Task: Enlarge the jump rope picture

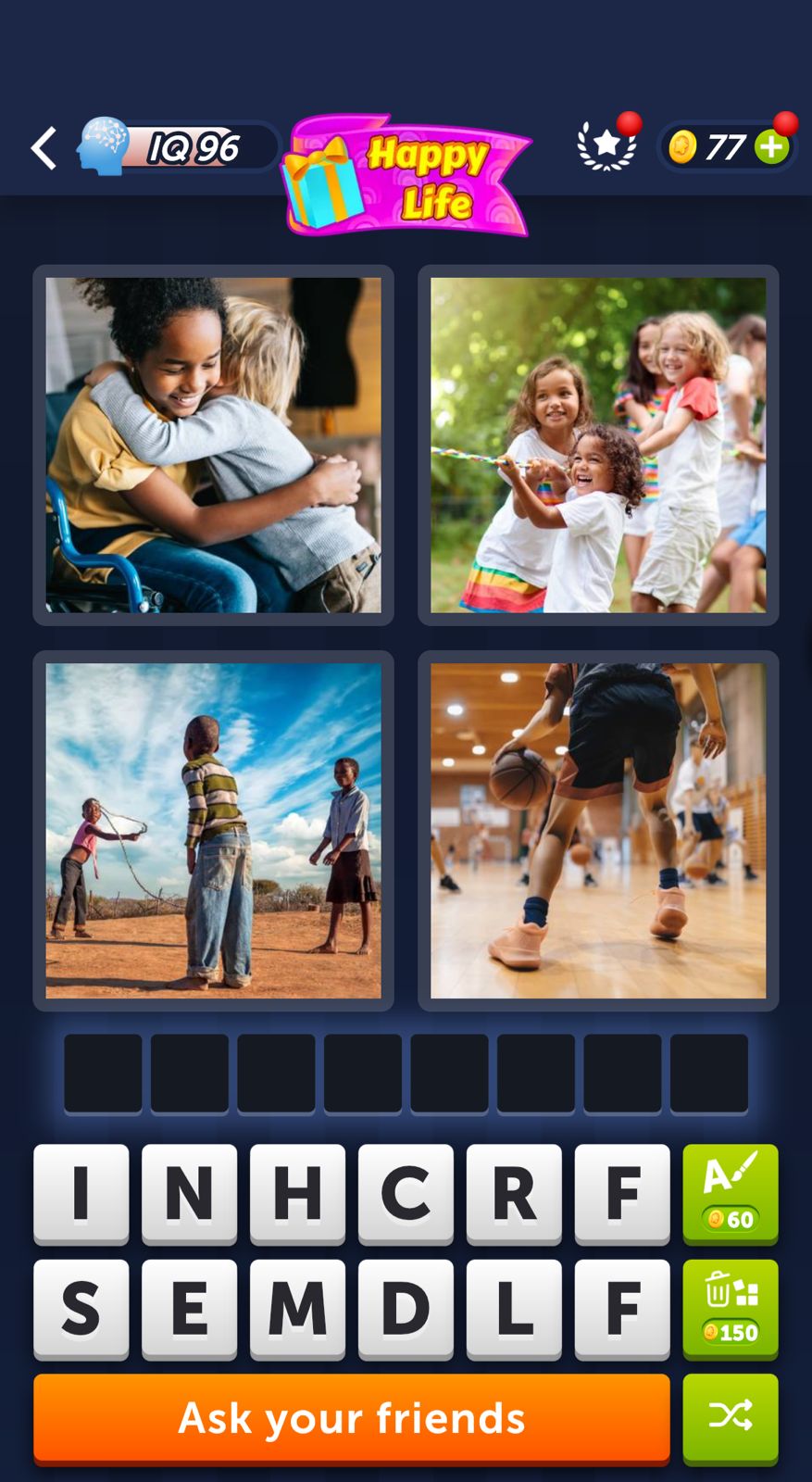Action: point(213,831)
